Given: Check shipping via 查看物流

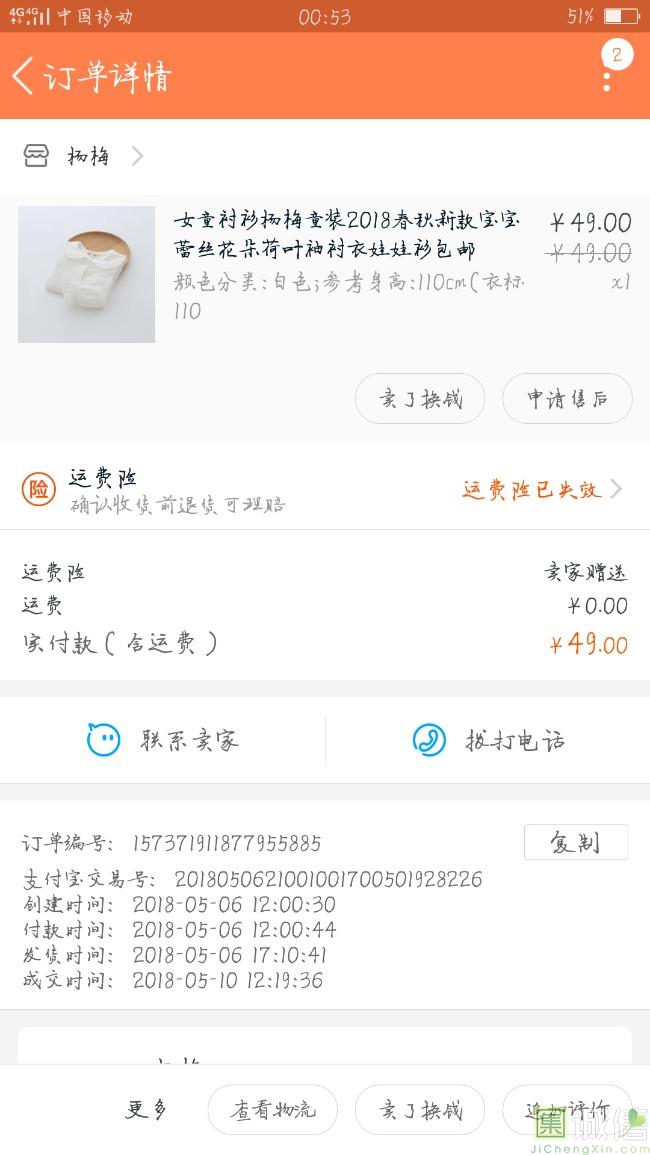Looking at the screenshot, I should pos(272,1110).
